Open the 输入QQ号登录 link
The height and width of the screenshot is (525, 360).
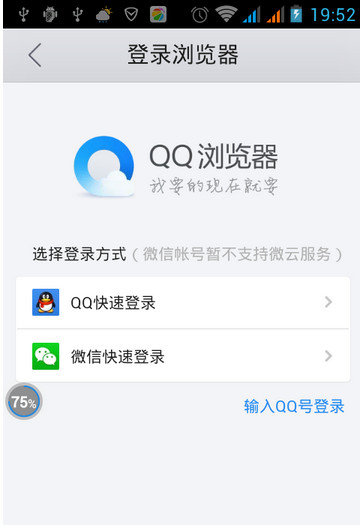pyautogui.click(x=294, y=406)
